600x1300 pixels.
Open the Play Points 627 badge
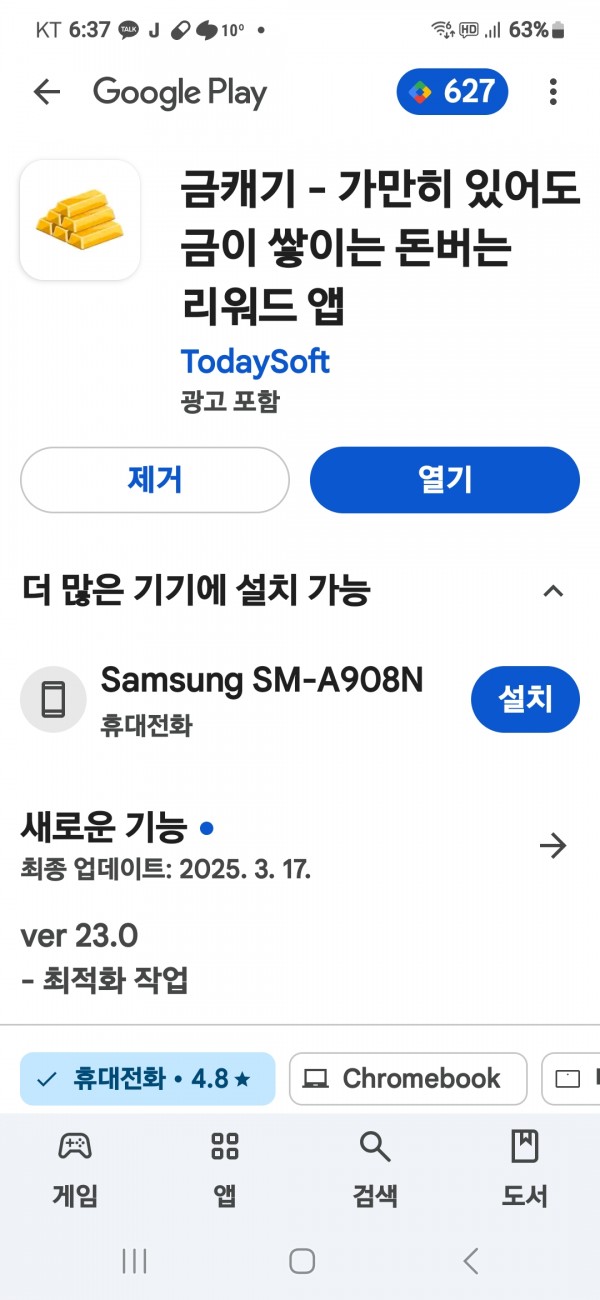[453, 93]
